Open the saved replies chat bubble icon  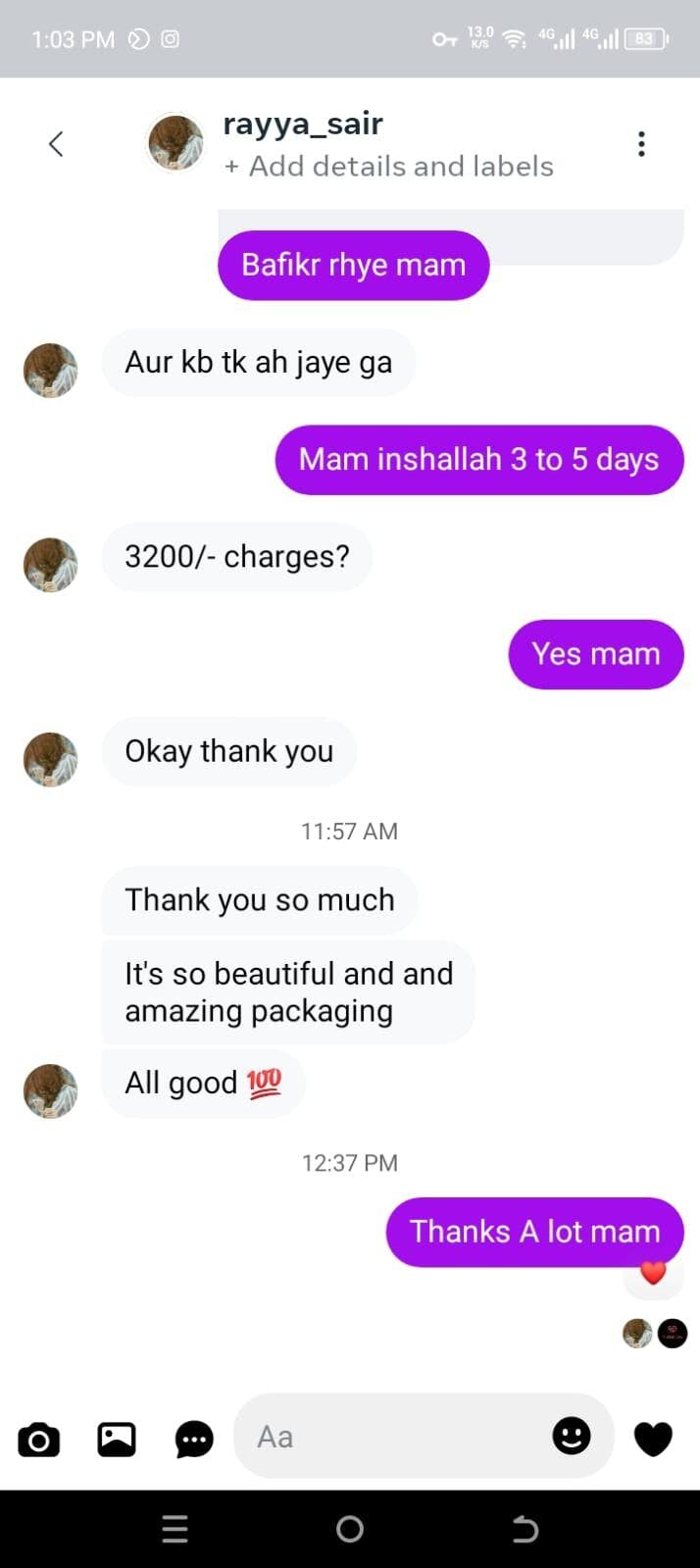click(x=194, y=1439)
